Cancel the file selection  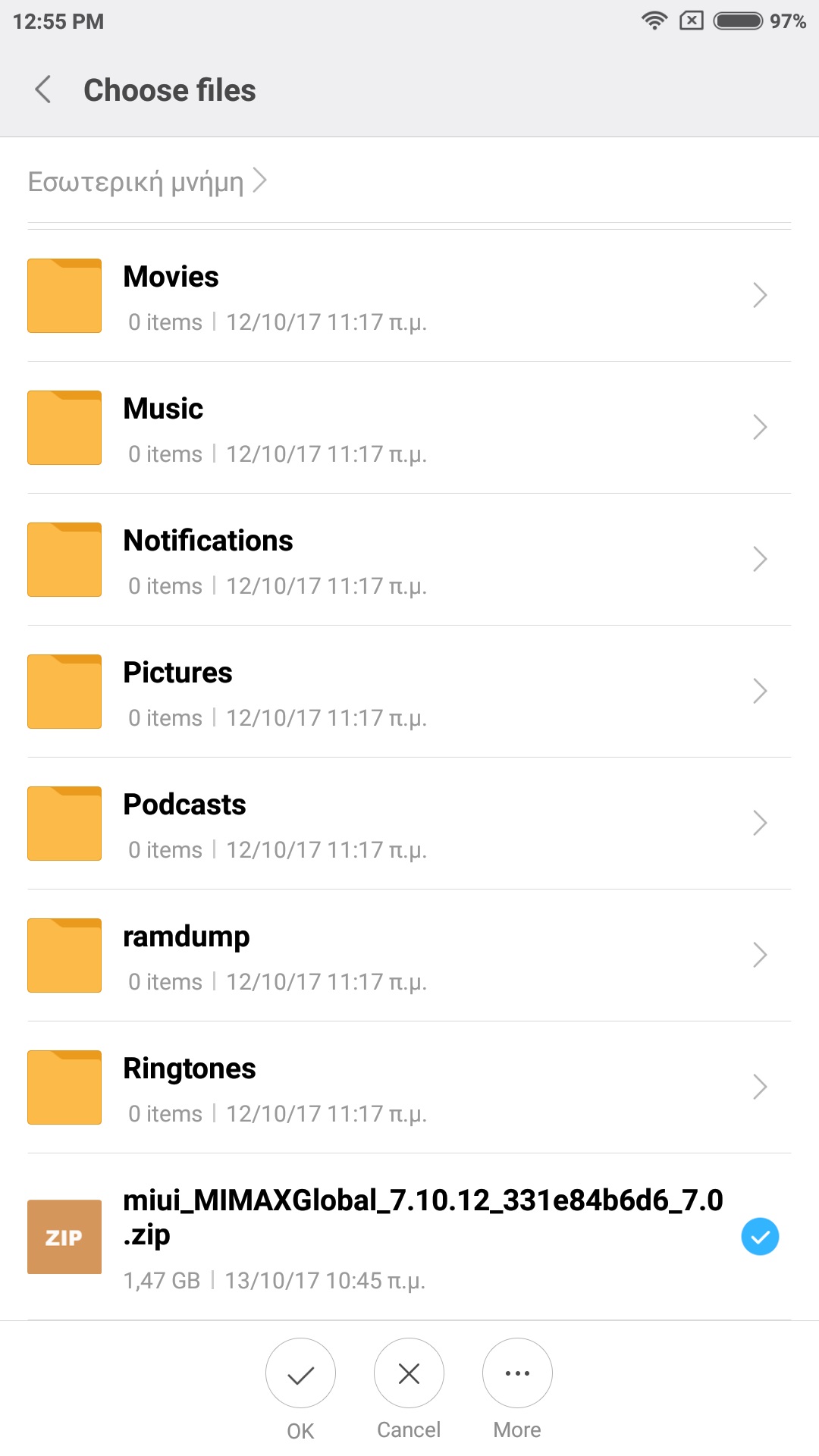click(409, 1373)
